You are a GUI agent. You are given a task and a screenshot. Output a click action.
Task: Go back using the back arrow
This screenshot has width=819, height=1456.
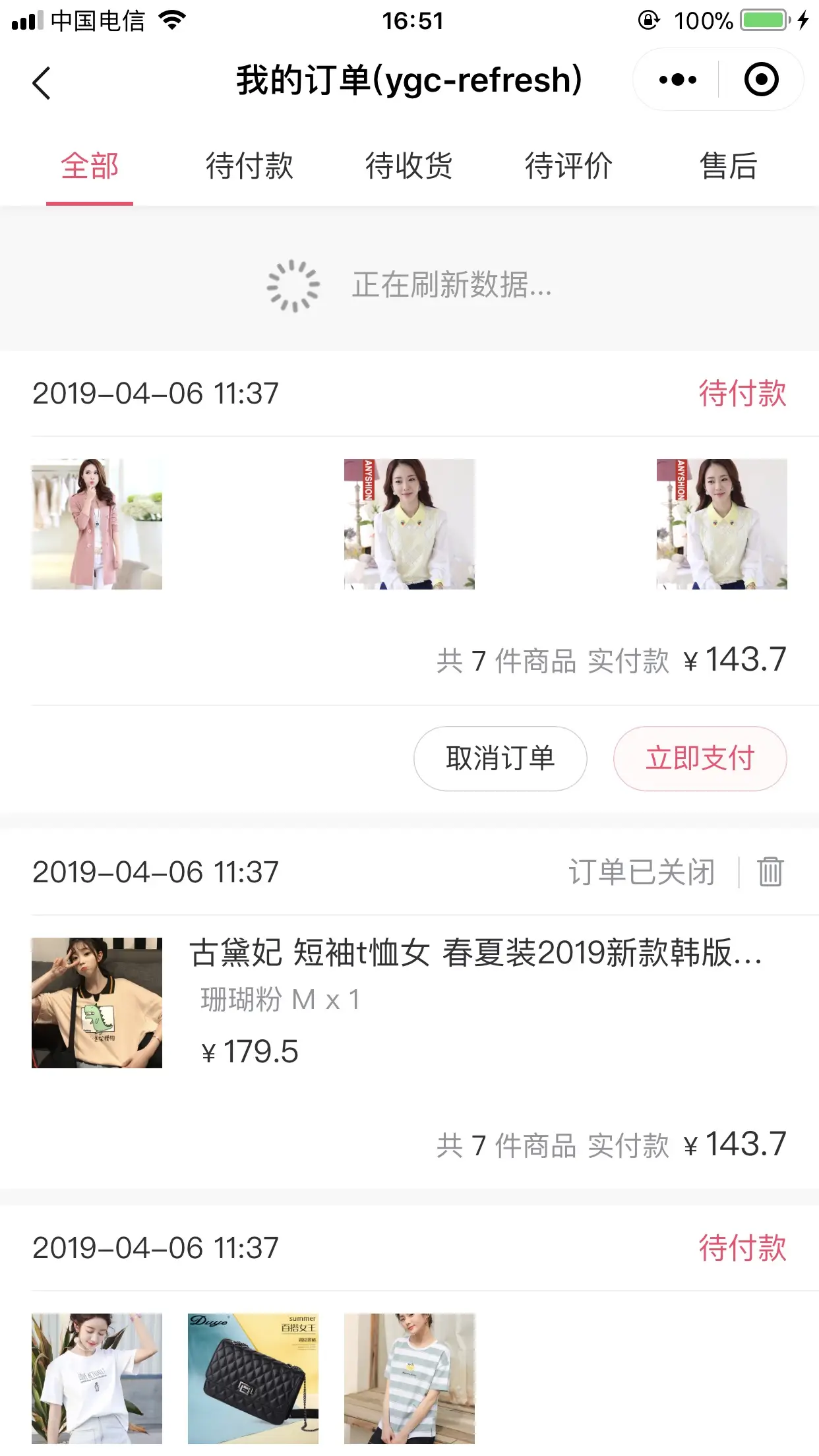(41, 83)
